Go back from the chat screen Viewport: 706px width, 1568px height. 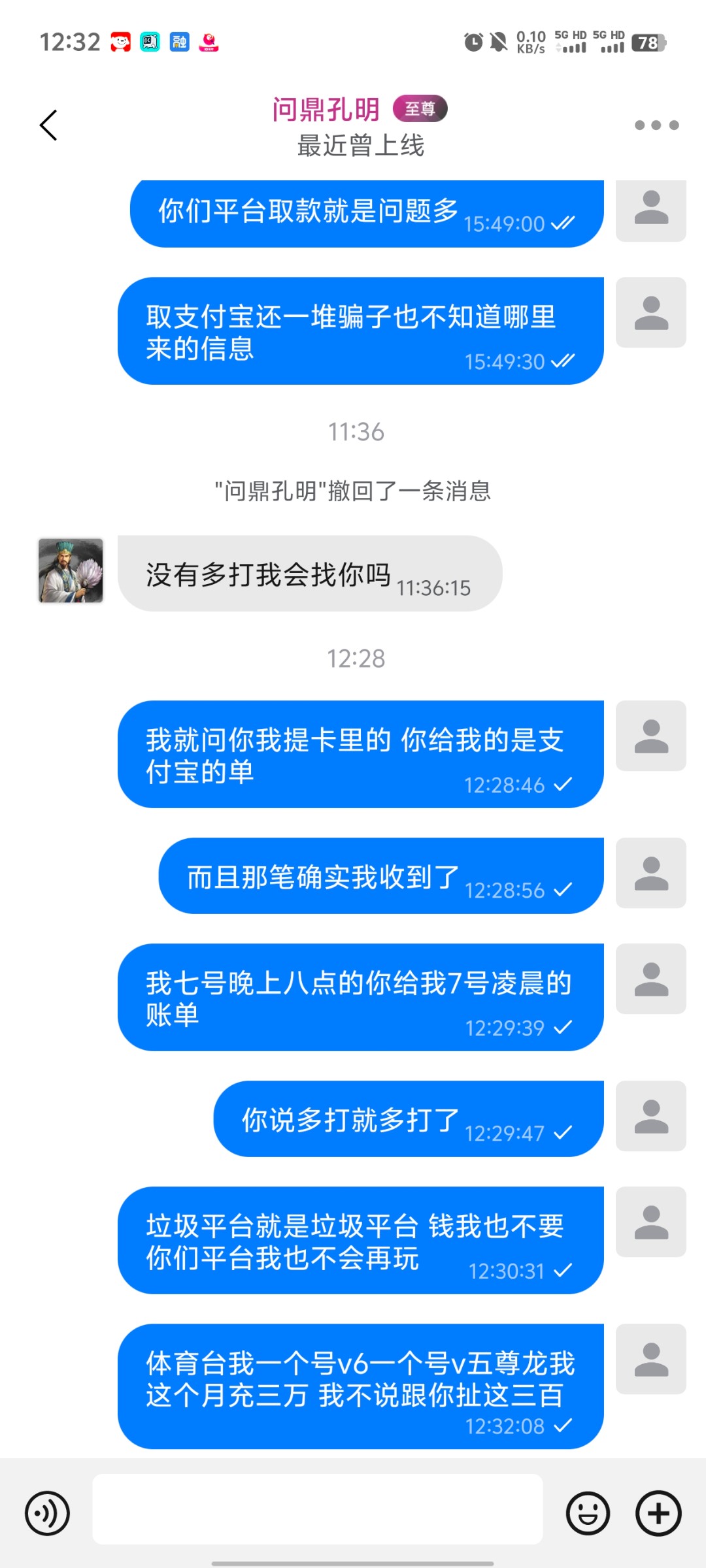48,125
